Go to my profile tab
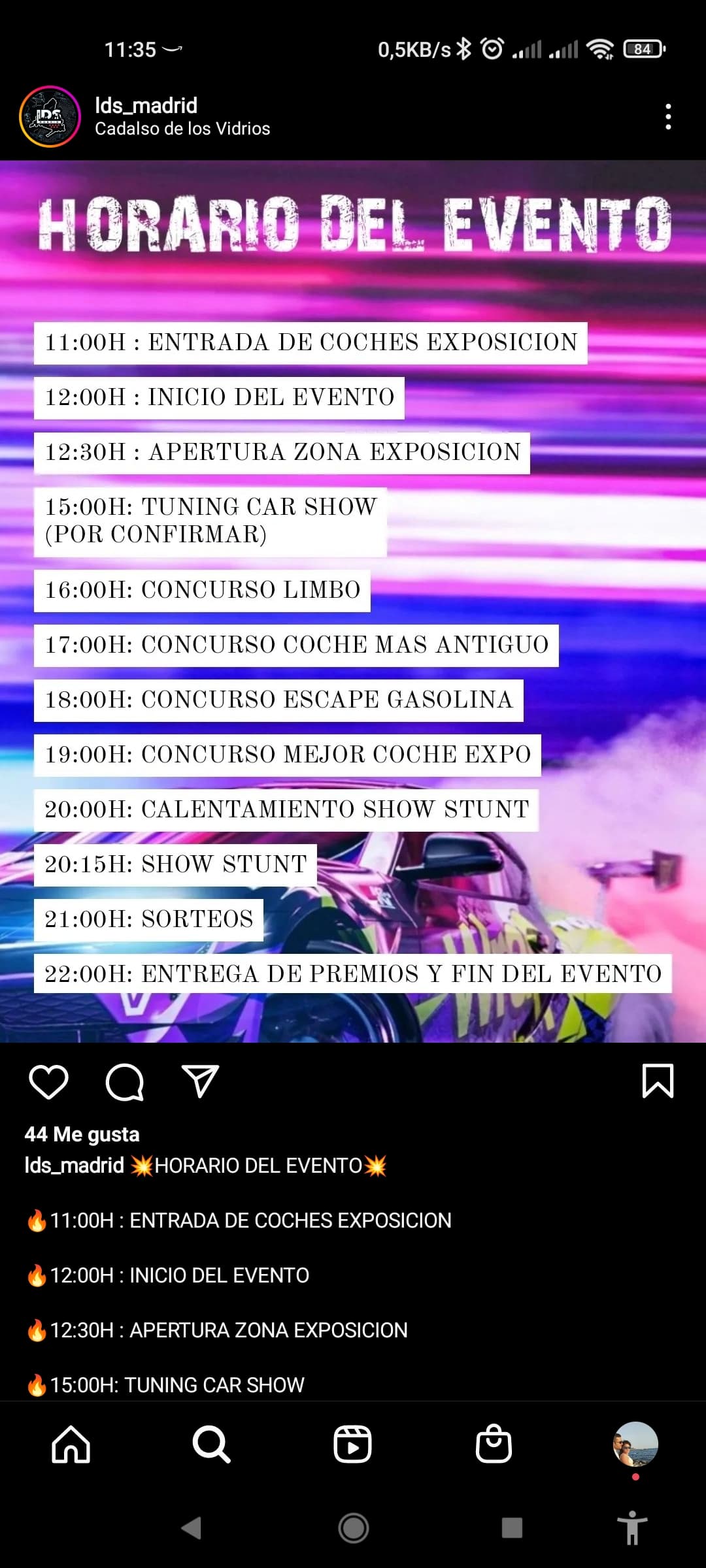This screenshot has width=706, height=1568. coord(635,1444)
